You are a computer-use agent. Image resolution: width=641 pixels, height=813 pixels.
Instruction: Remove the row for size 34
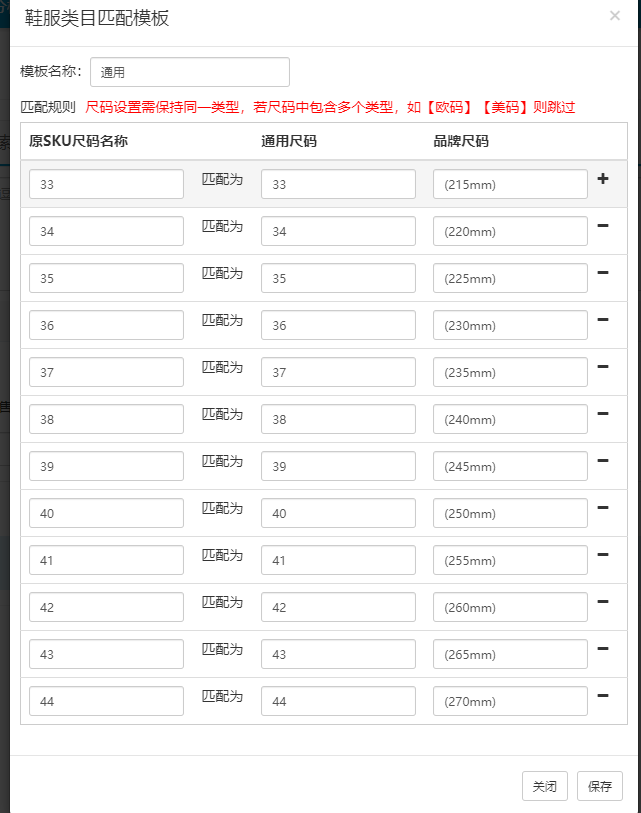[603, 226]
